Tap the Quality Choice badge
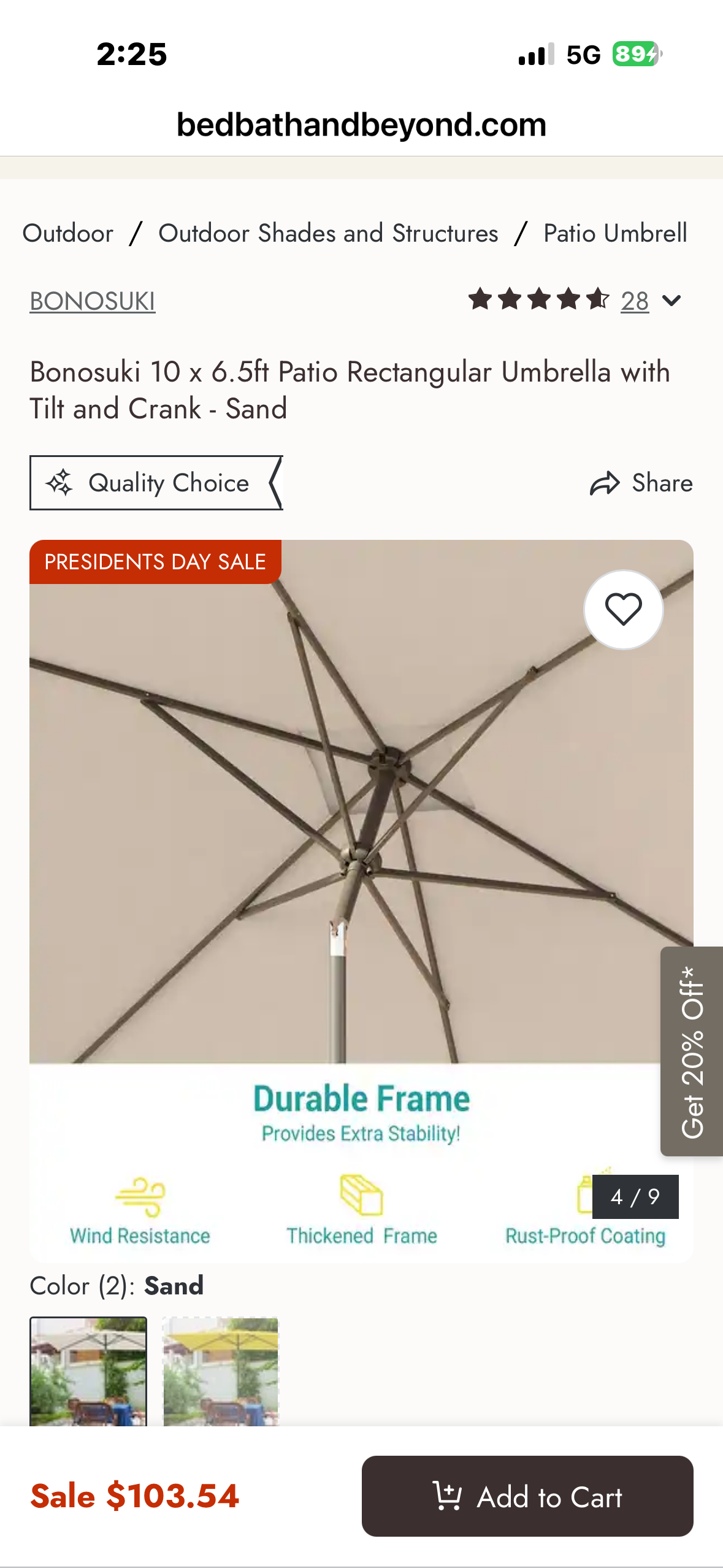The image size is (723, 1568). point(156,483)
